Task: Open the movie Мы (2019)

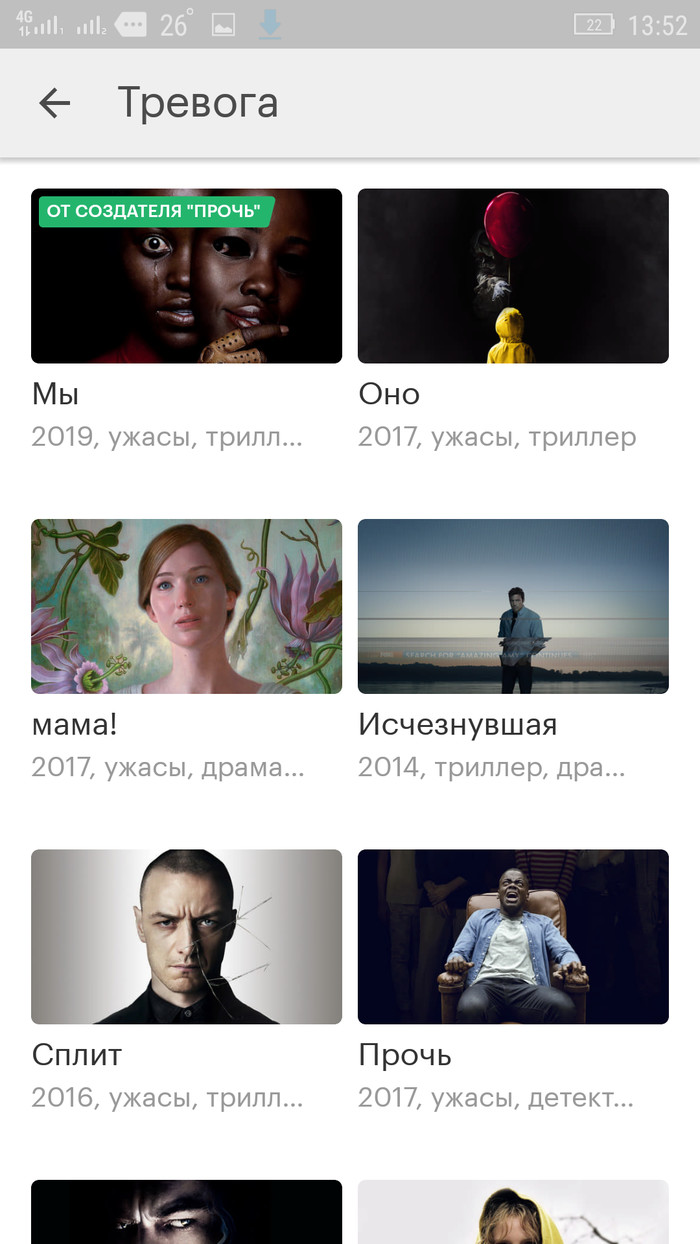Action: (x=186, y=276)
